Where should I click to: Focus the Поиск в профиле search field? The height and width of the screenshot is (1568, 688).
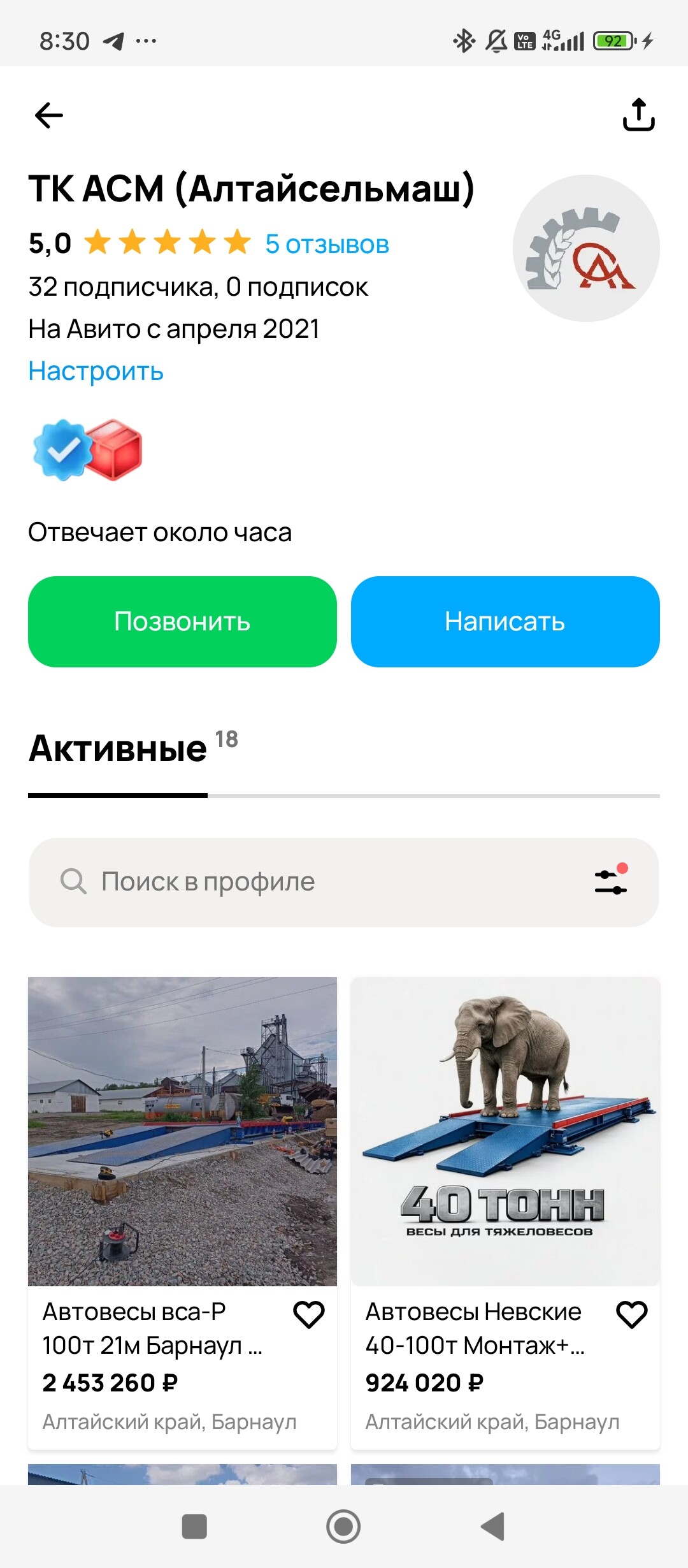pos(319,882)
